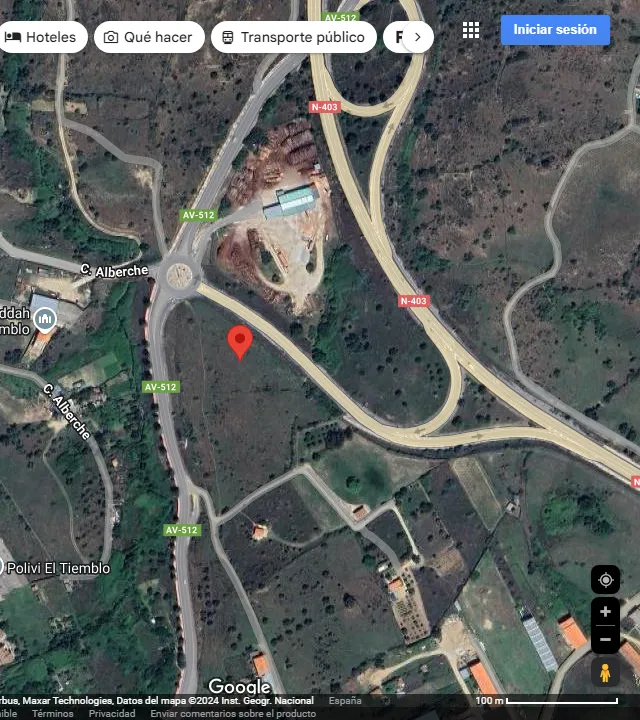Open the museum place marker
The height and width of the screenshot is (720, 640).
click(x=44, y=320)
